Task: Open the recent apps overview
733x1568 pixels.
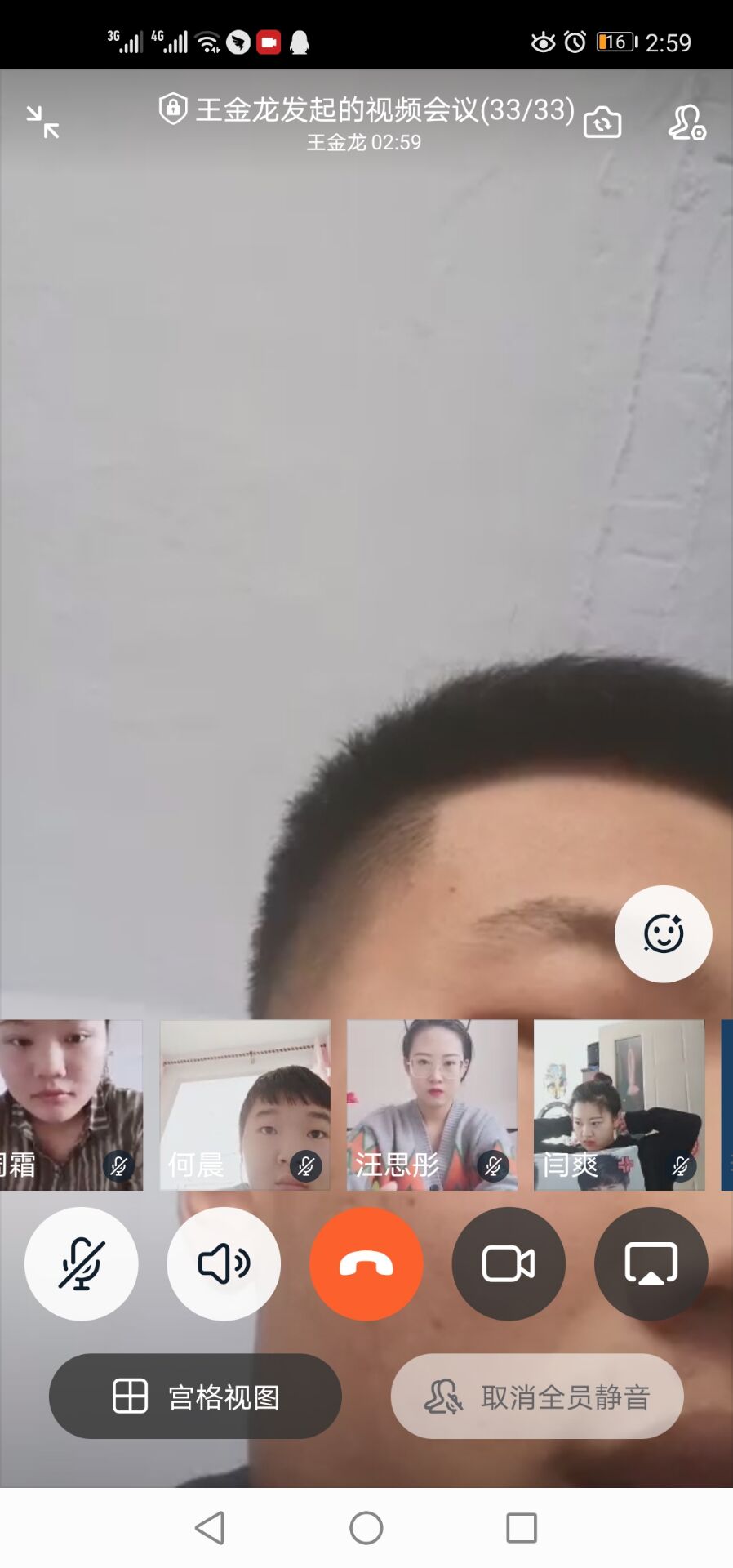Action: (522, 1527)
